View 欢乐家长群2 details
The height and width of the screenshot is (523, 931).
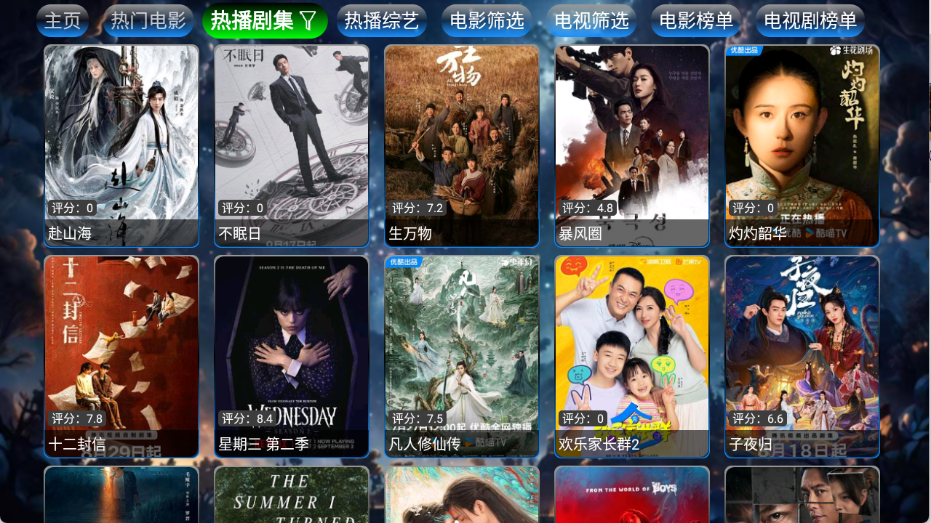tap(632, 355)
